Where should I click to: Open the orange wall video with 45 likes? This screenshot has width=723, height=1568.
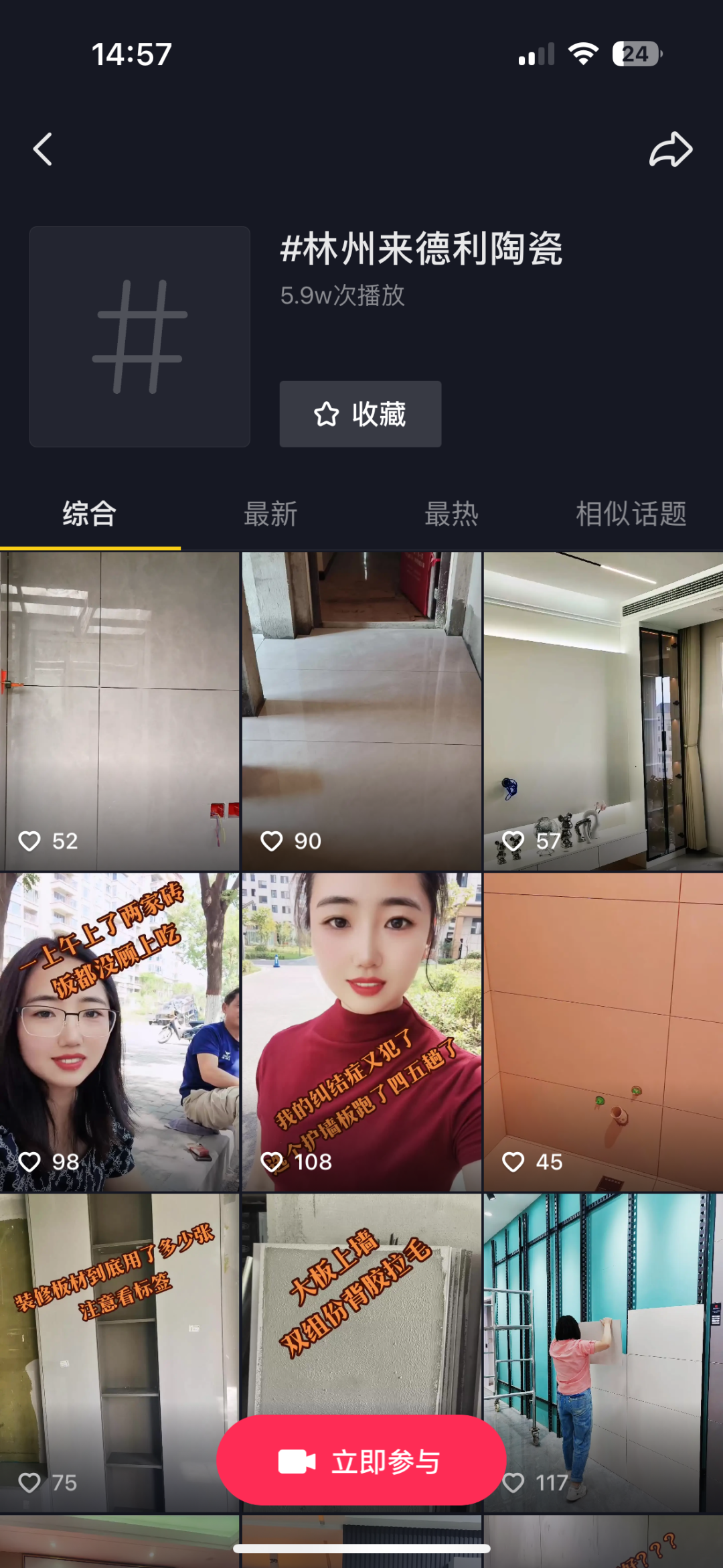(603, 1031)
